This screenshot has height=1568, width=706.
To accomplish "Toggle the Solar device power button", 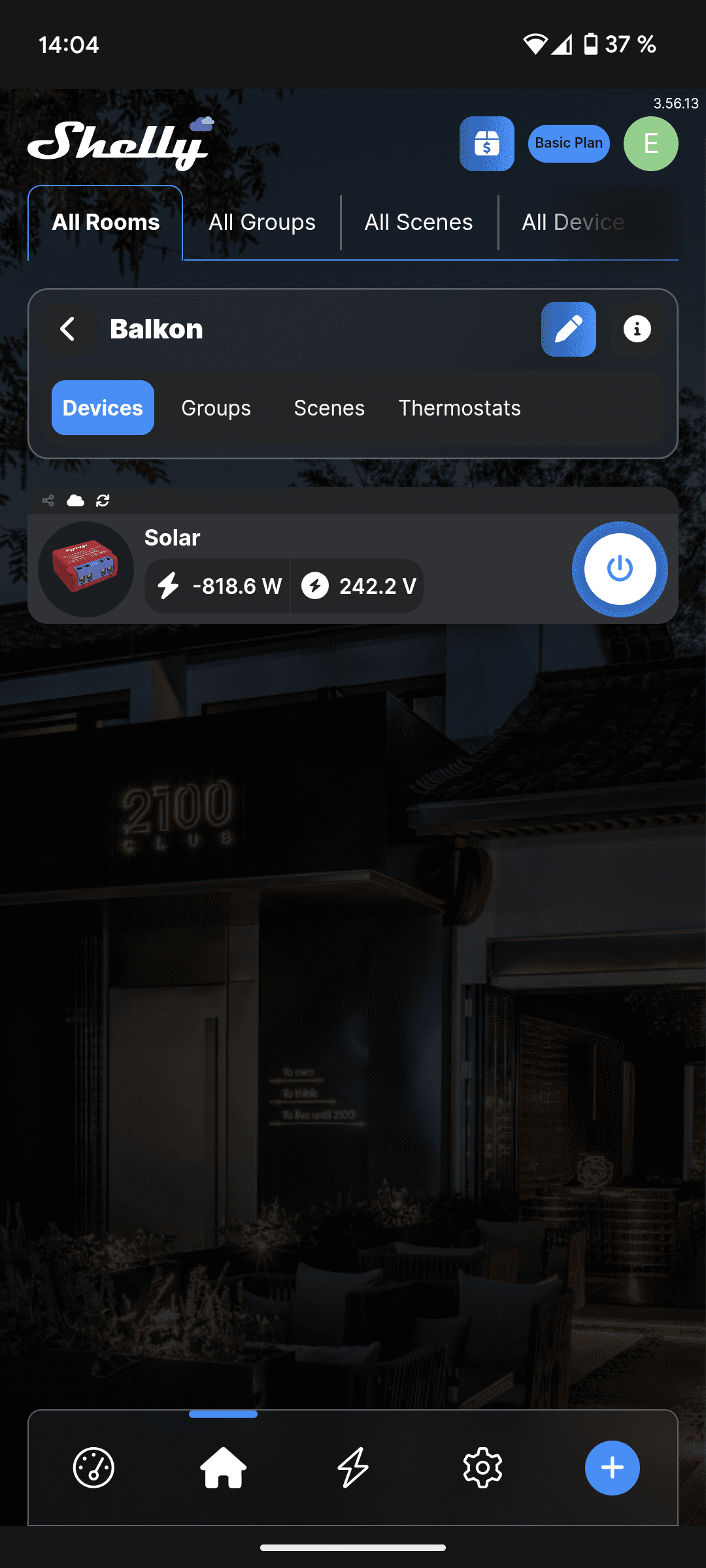I will point(619,569).
